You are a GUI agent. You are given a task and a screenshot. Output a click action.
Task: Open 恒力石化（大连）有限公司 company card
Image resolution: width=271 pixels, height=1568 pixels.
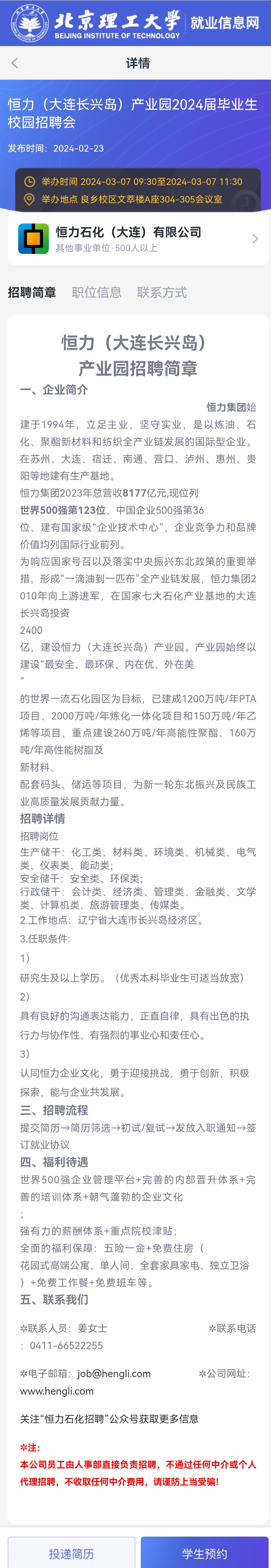point(138,239)
